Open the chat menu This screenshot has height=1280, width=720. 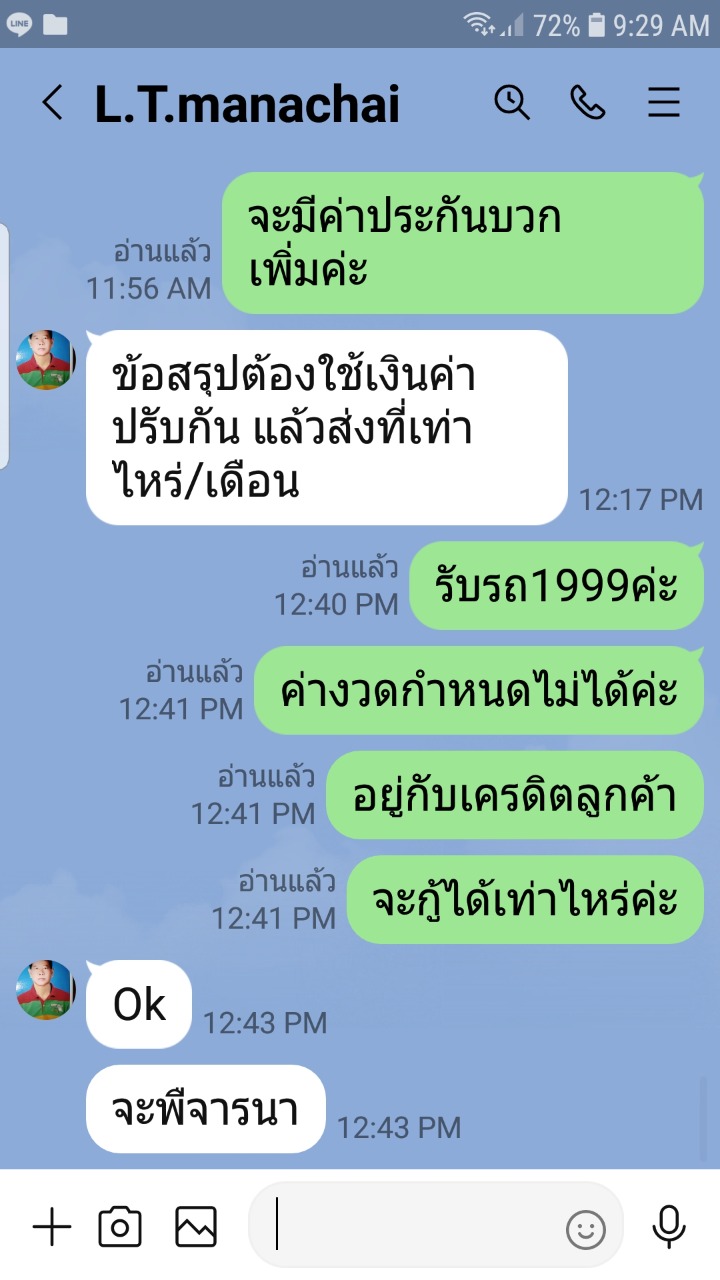[x=664, y=103]
